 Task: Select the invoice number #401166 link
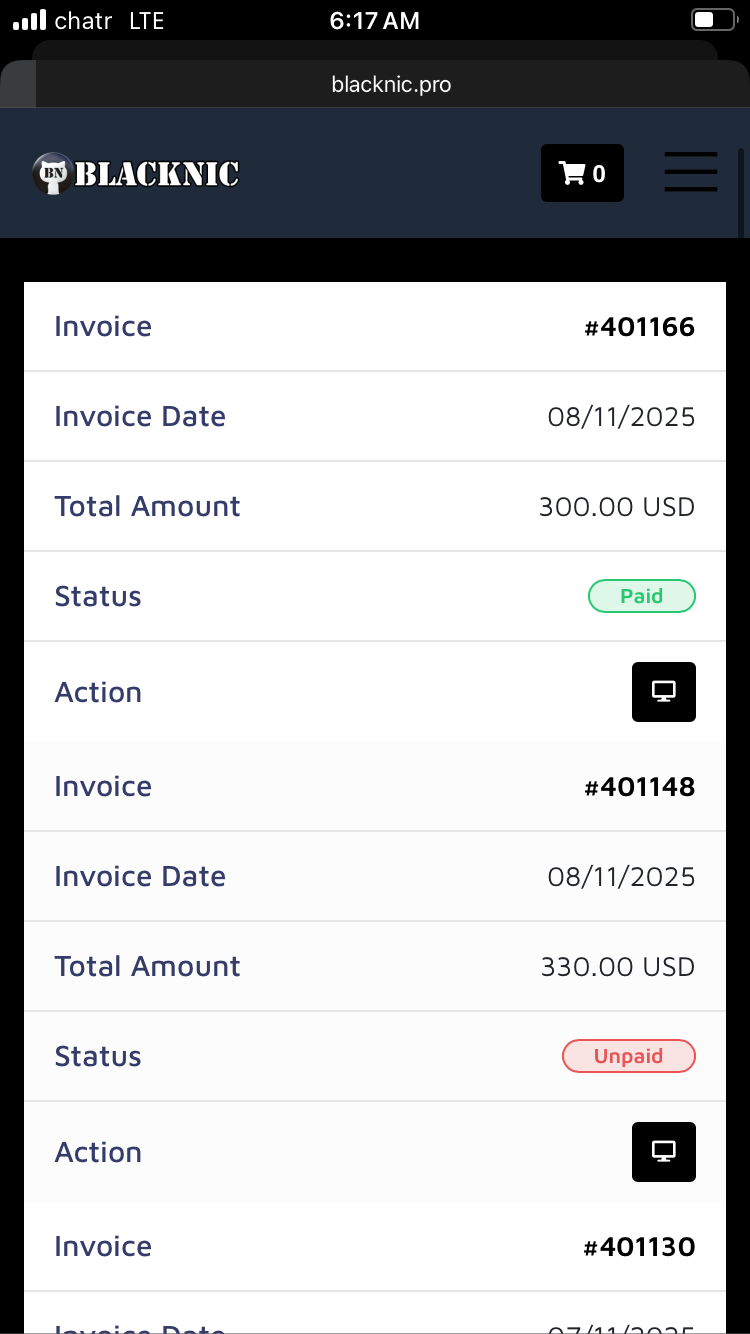point(639,326)
